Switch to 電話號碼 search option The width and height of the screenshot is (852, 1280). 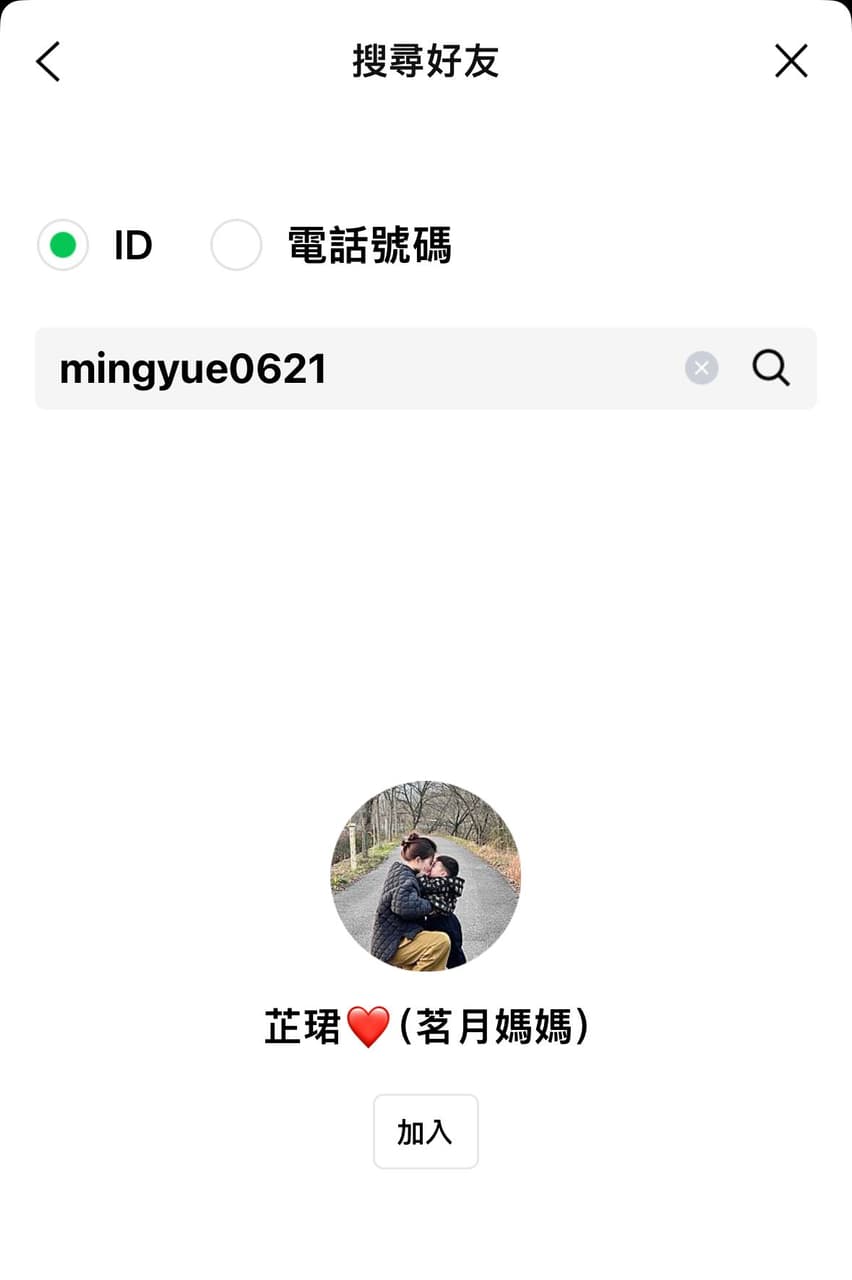coord(236,245)
